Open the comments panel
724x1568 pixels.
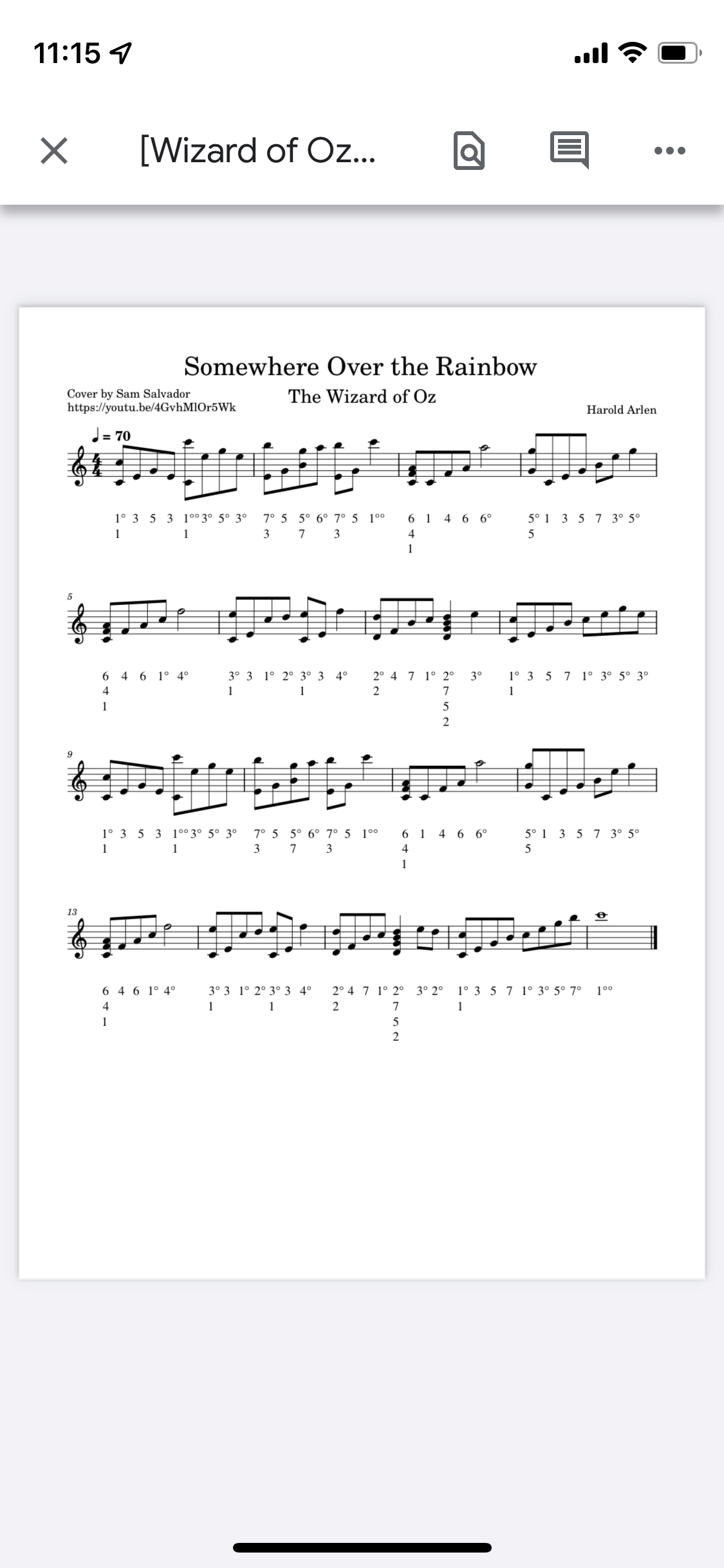570,151
